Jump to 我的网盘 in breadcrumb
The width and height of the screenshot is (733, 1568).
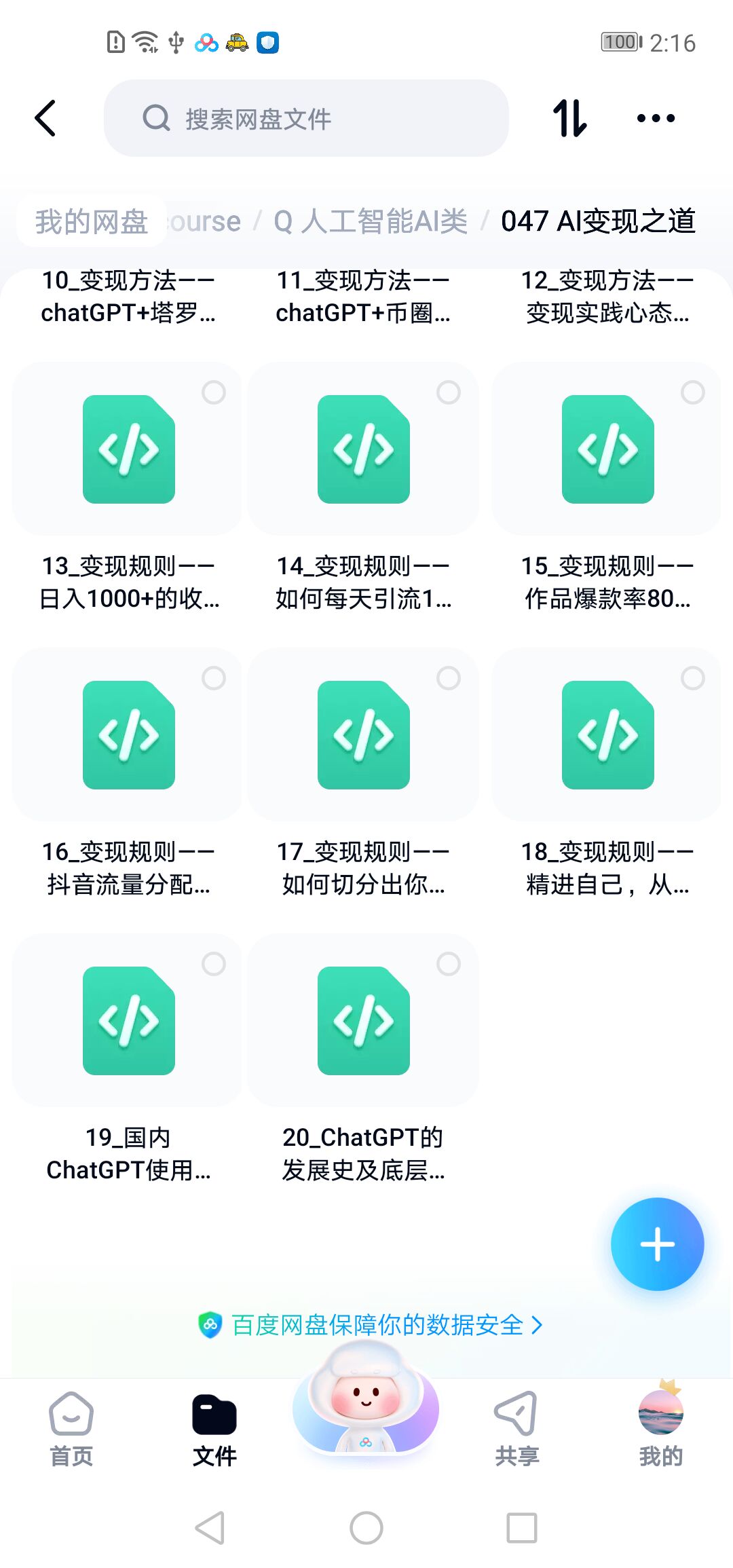pos(92,221)
